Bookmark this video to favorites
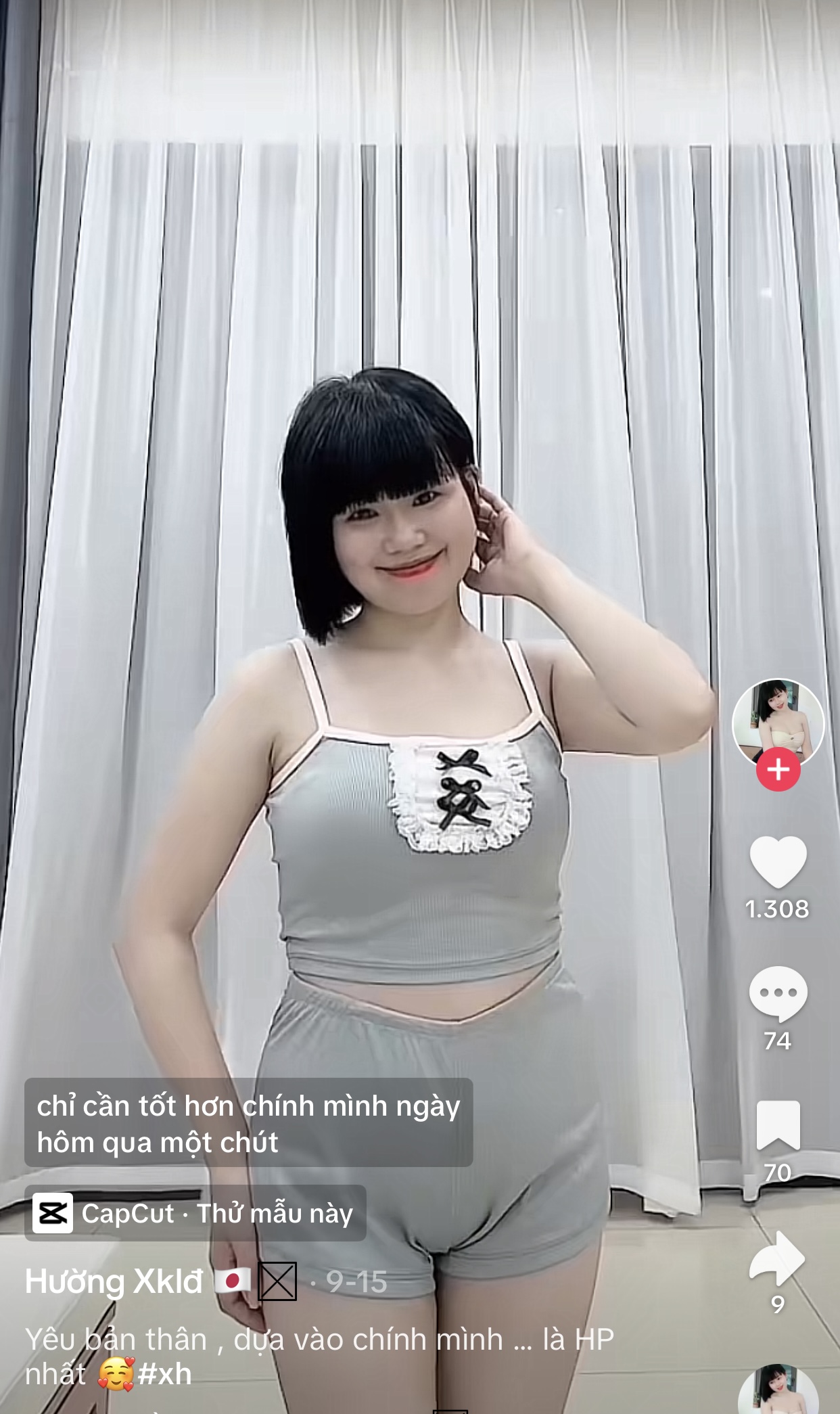 (x=778, y=1126)
